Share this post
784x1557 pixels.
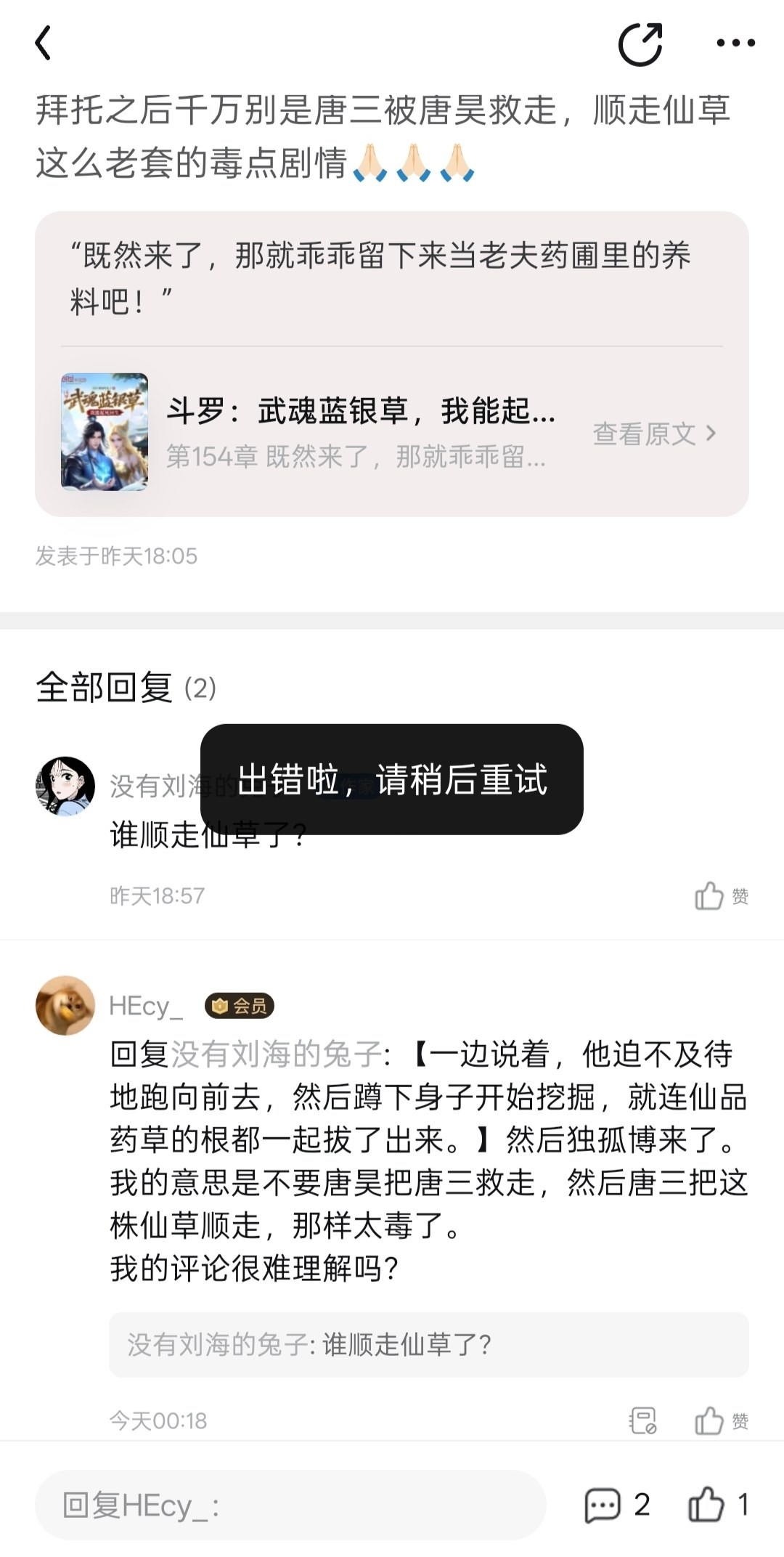tap(640, 44)
